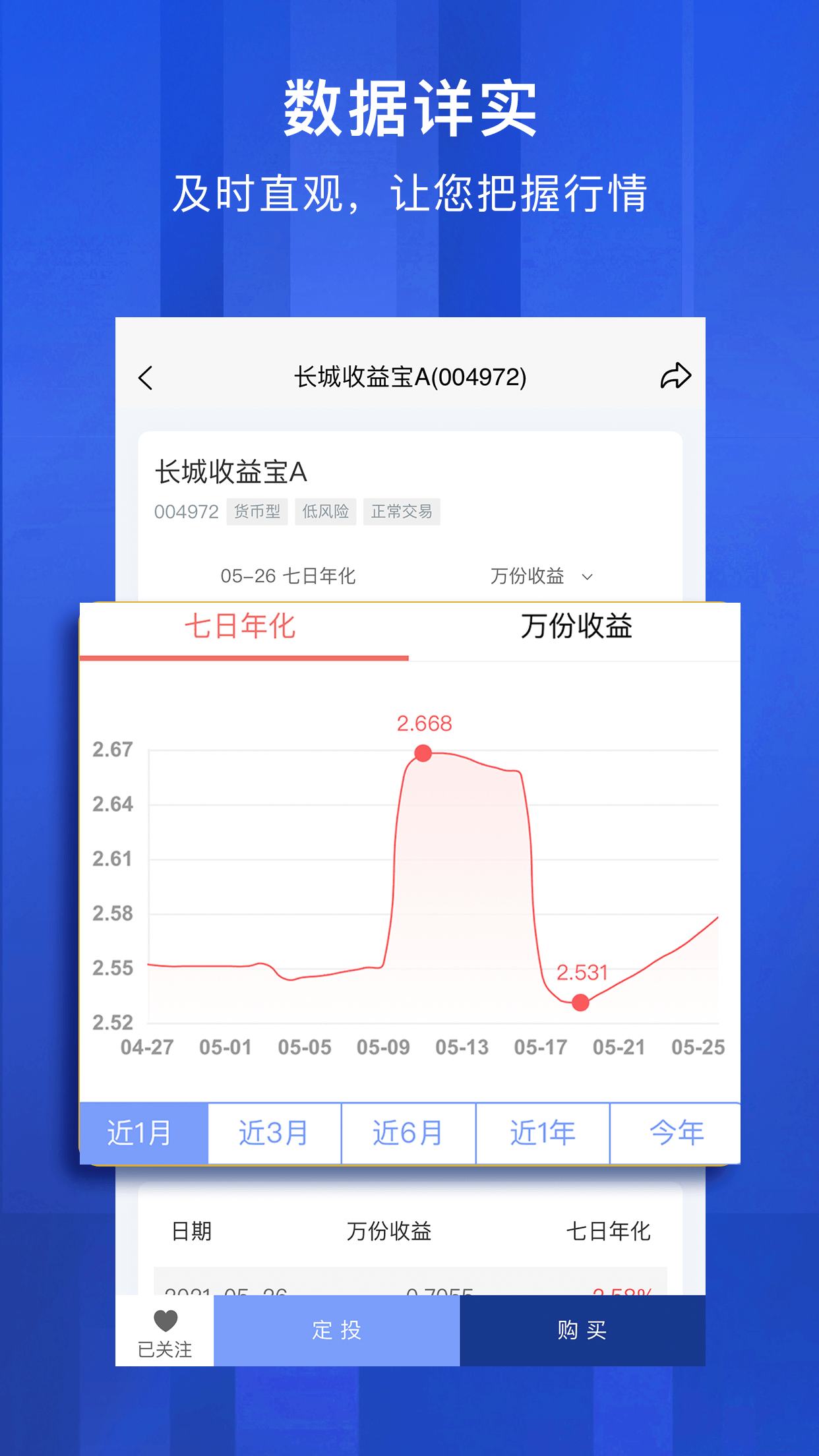Tap the 2.668 peak marker on chart
This screenshot has width=819, height=1456.
pyautogui.click(x=423, y=752)
